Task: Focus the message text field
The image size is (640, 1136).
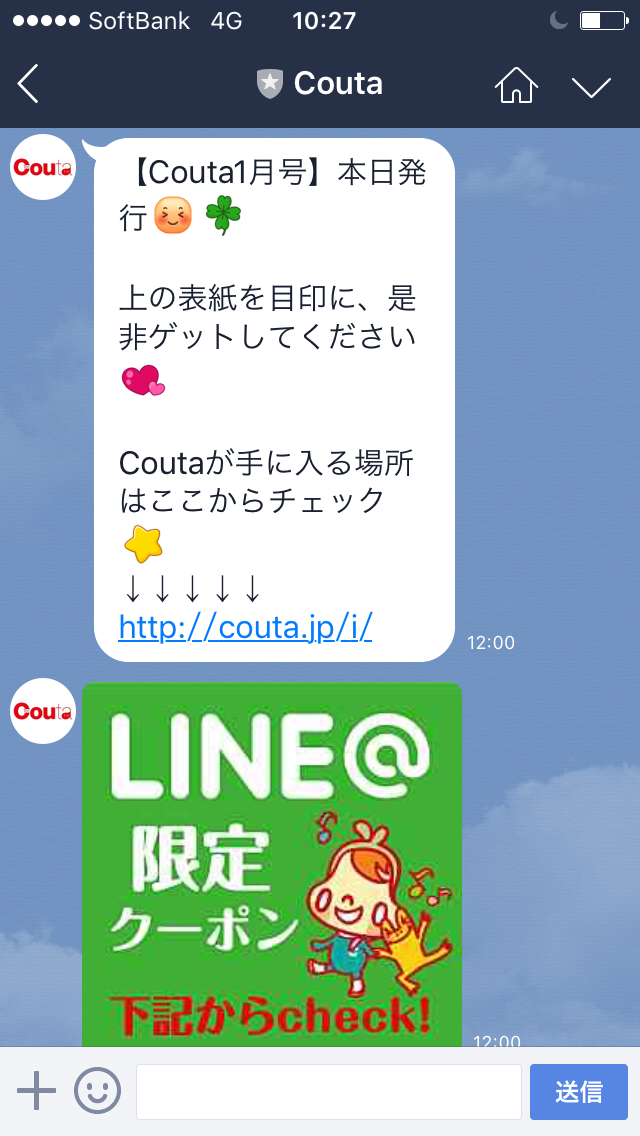Action: click(x=328, y=1091)
